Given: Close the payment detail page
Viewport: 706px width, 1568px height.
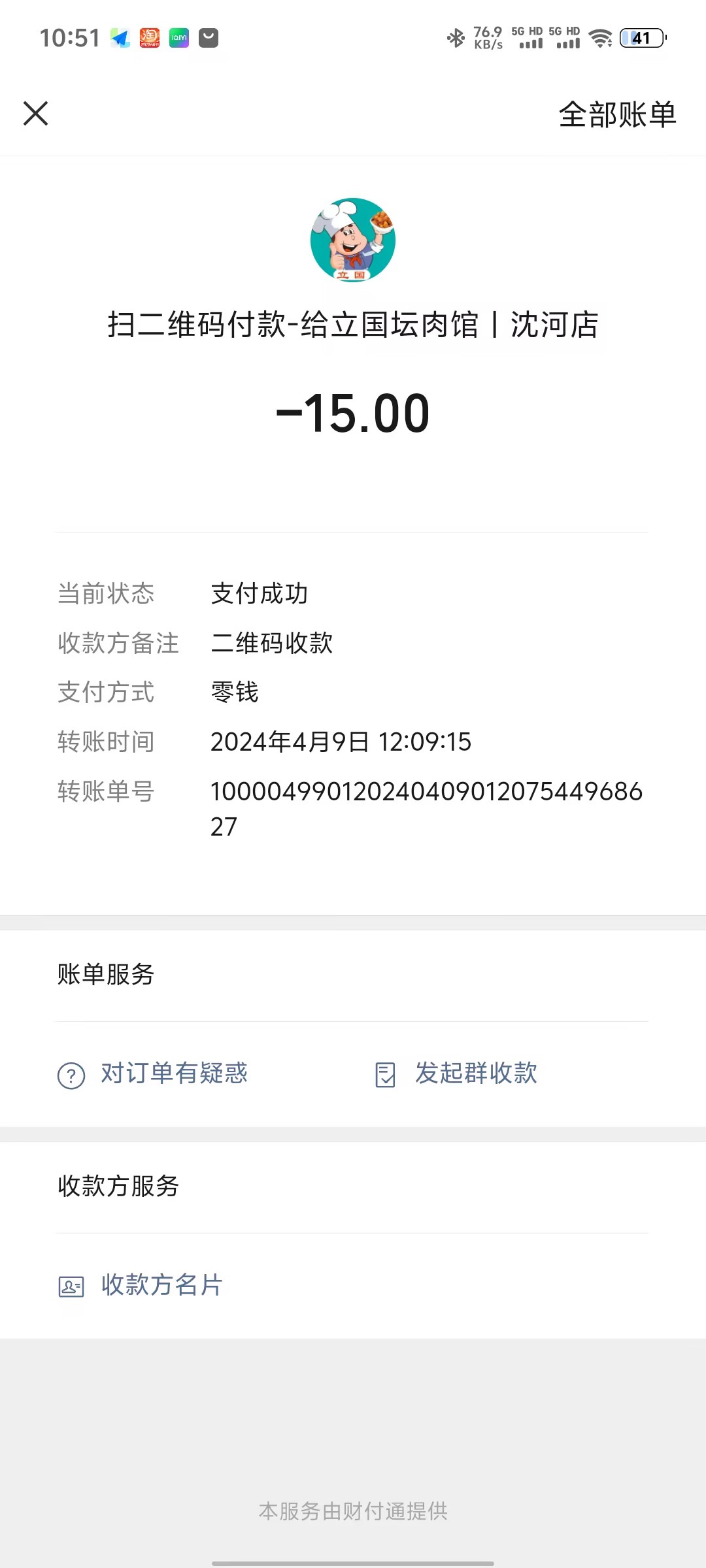Looking at the screenshot, I should coord(35,114).
